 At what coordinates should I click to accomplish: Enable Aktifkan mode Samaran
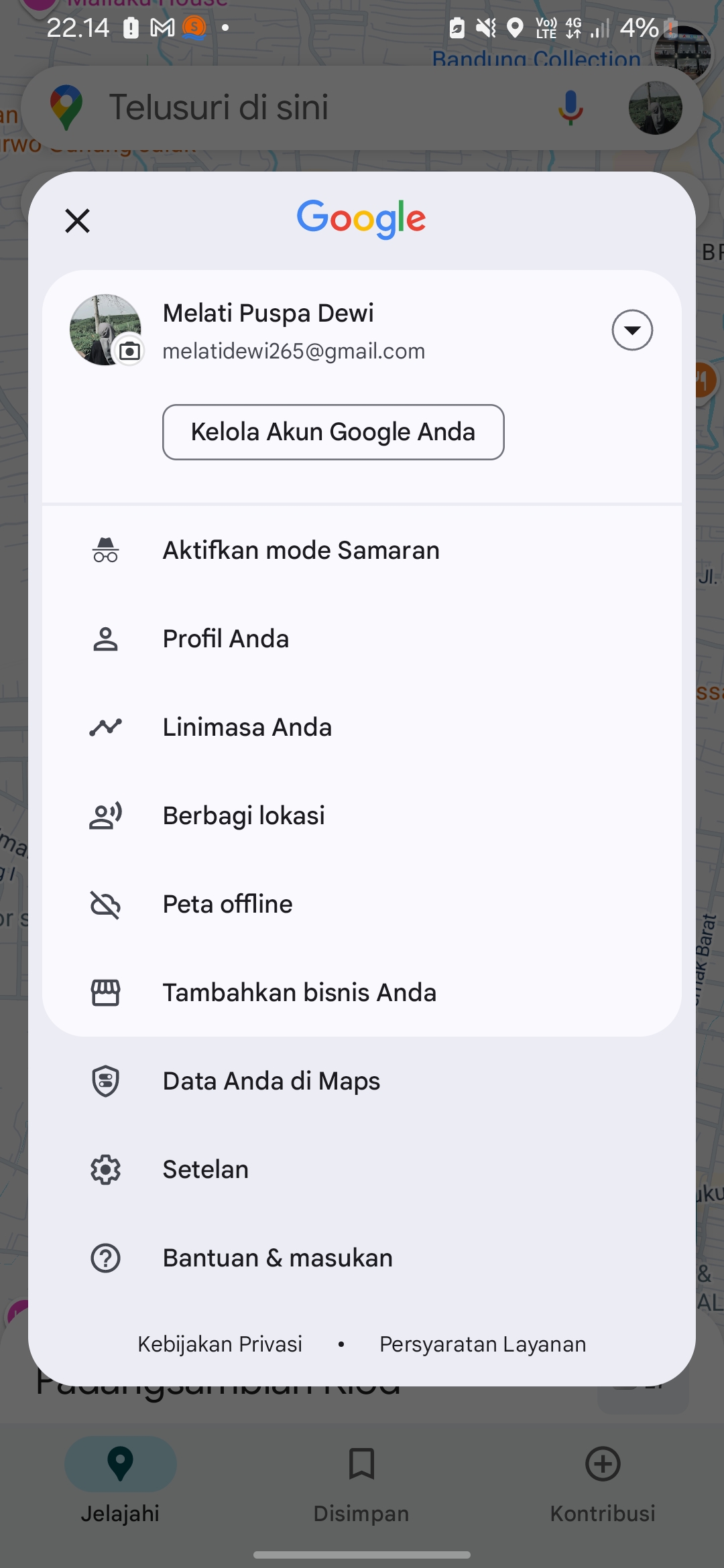[x=362, y=550]
